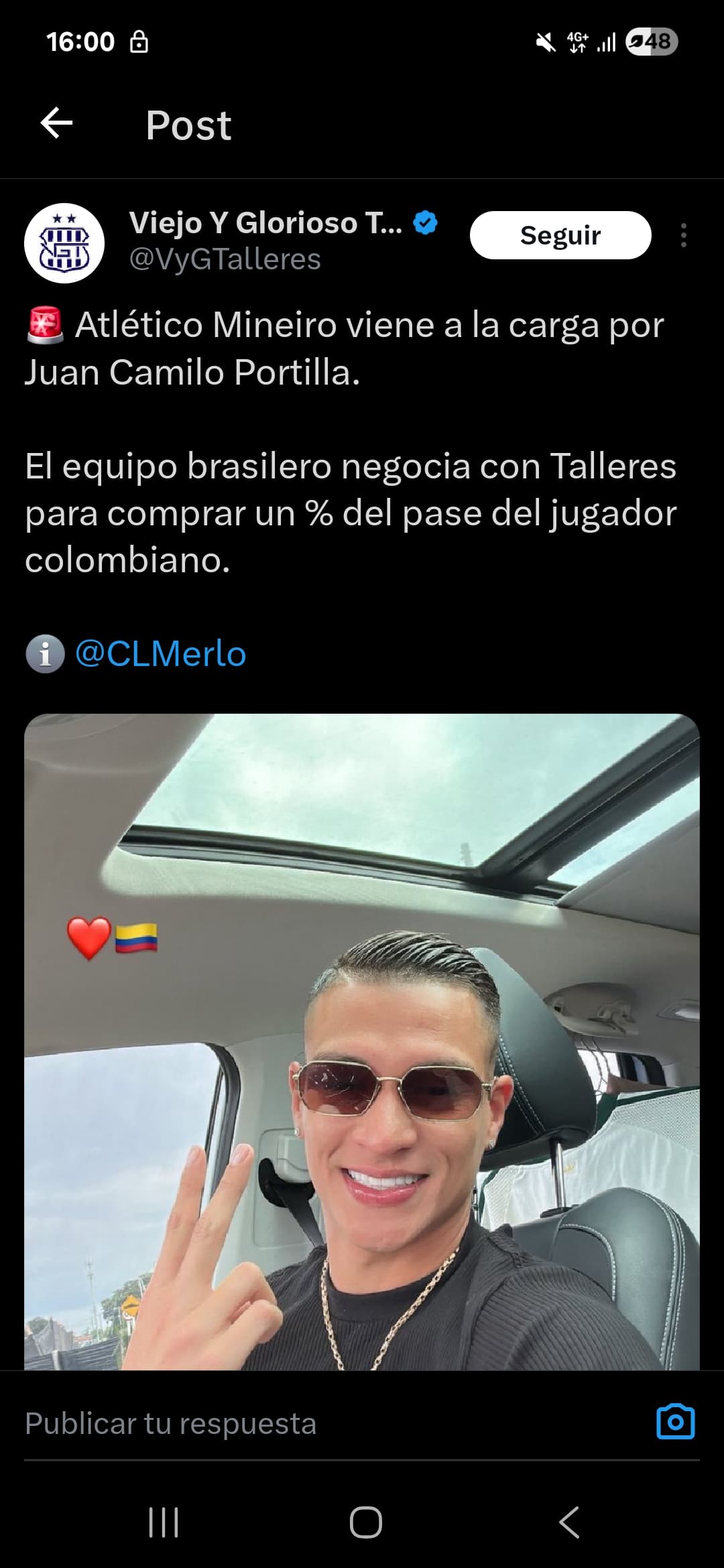View the attached selfie photo full screen
The height and width of the screenshot is (1568, 724).
tap(362, 1041)
